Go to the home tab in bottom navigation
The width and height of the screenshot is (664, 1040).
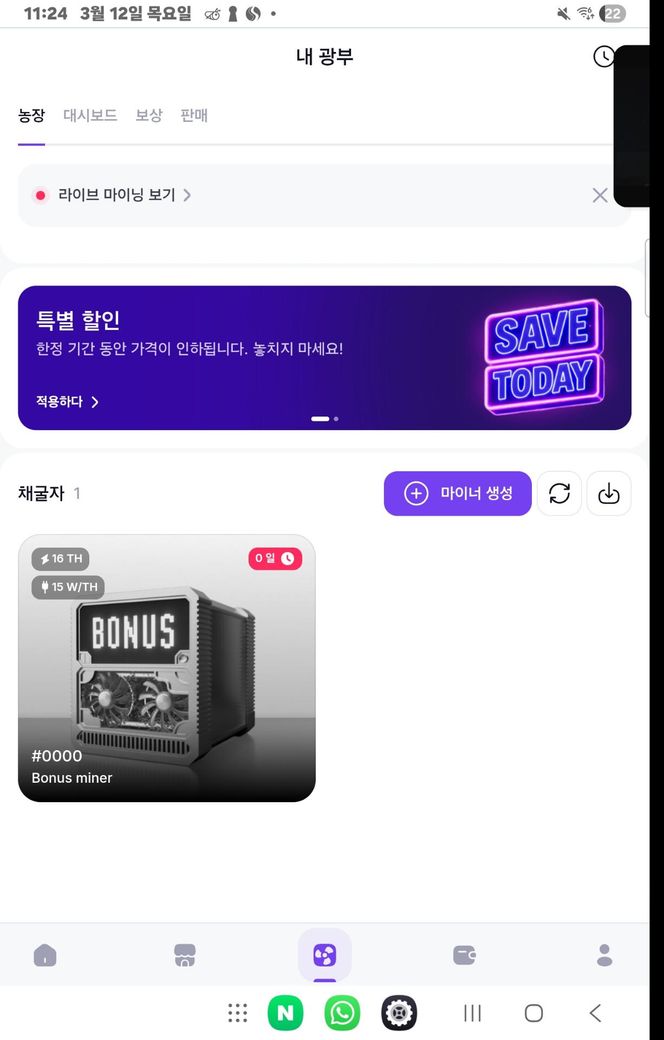(x=45, y=955)
